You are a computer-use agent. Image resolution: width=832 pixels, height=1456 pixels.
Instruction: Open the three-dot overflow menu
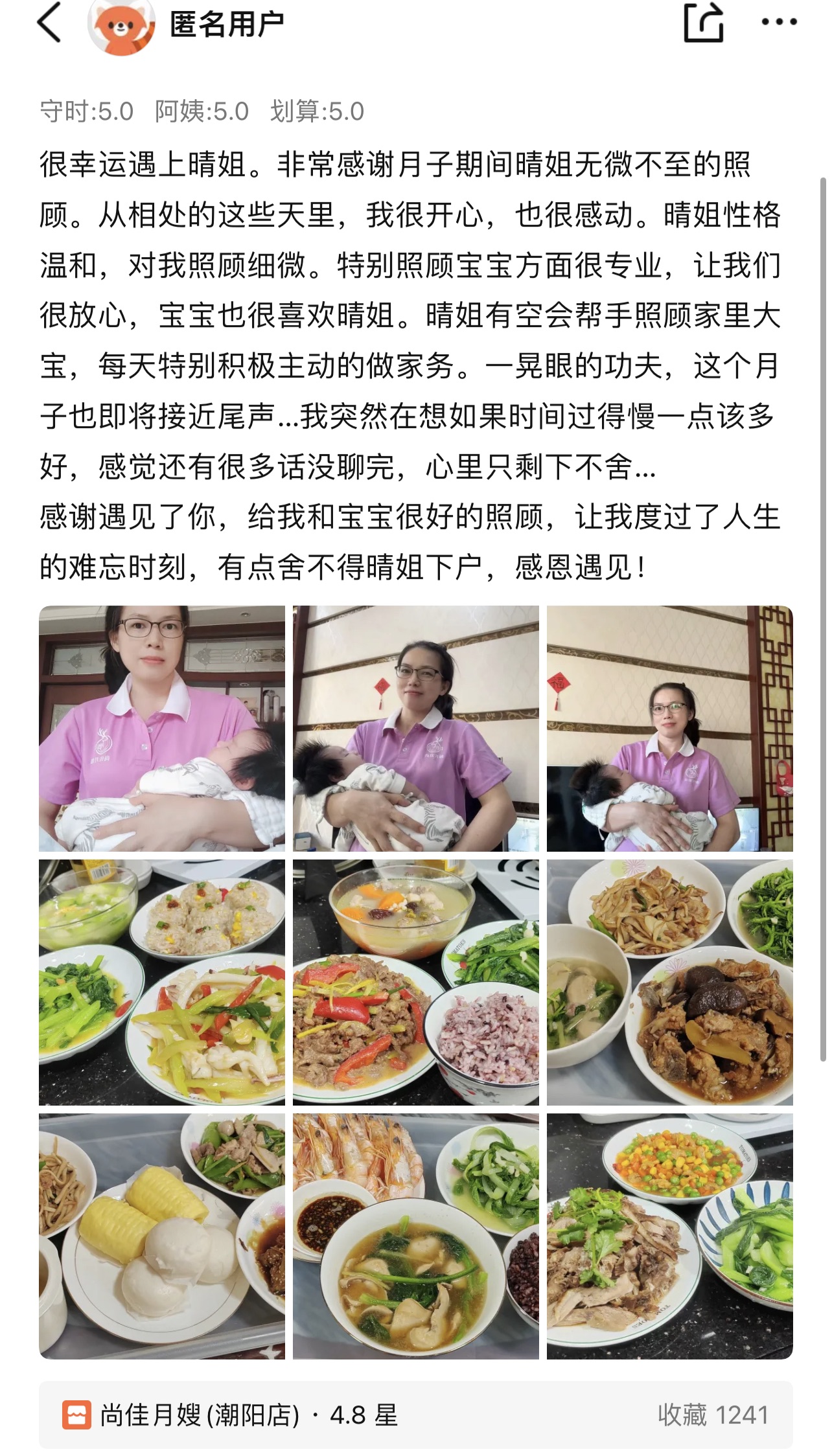click(x=779, y=23)
